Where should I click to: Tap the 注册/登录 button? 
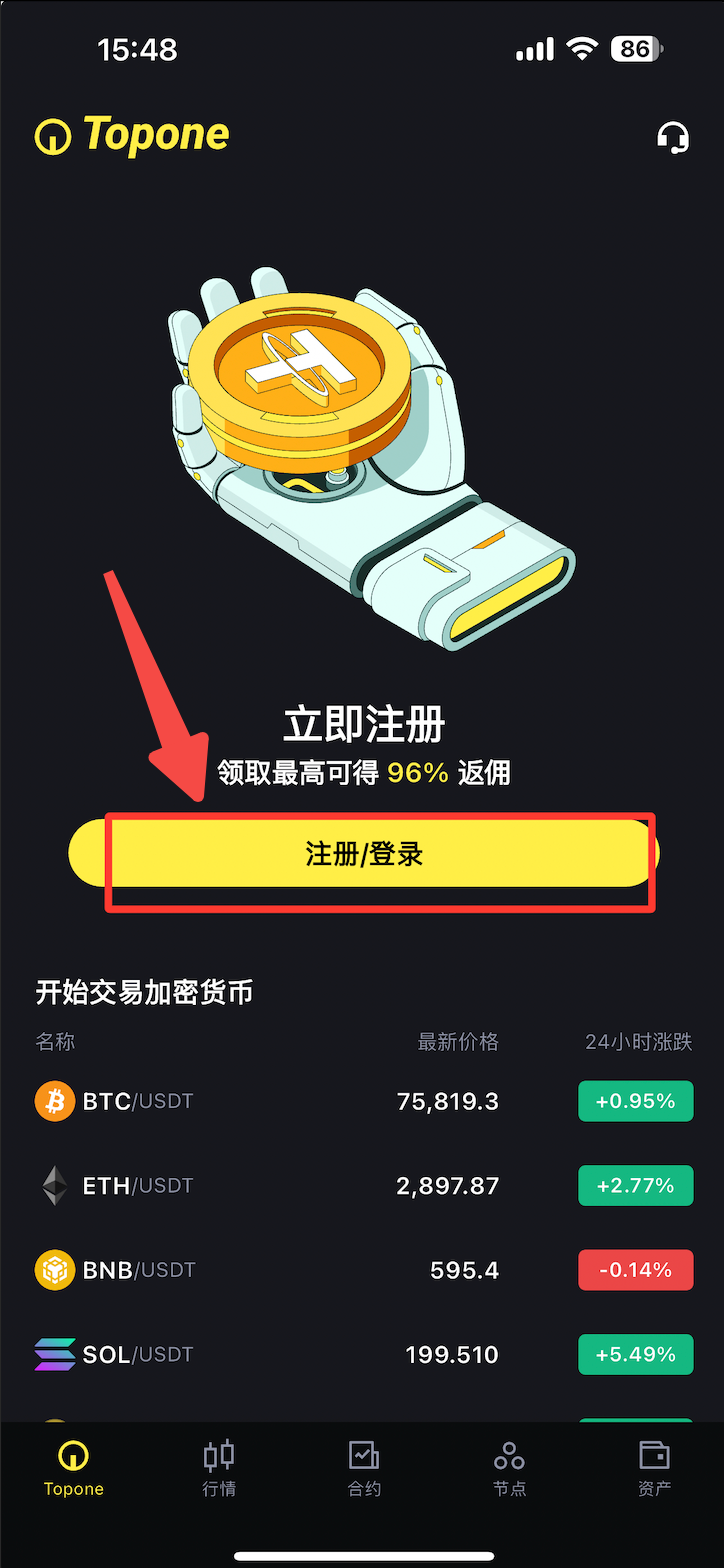364,854
